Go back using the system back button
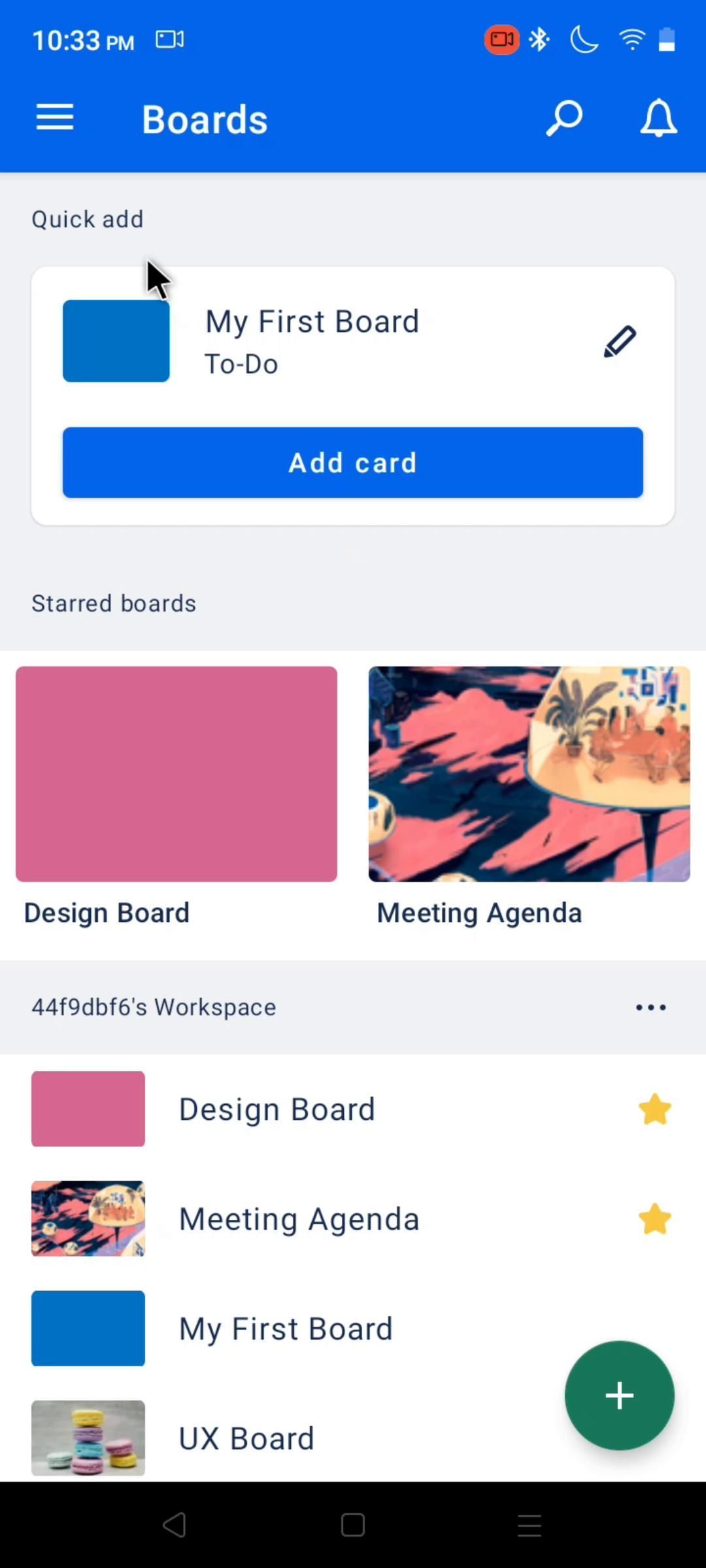706x1568 pixels. [x=175, y=1526]
